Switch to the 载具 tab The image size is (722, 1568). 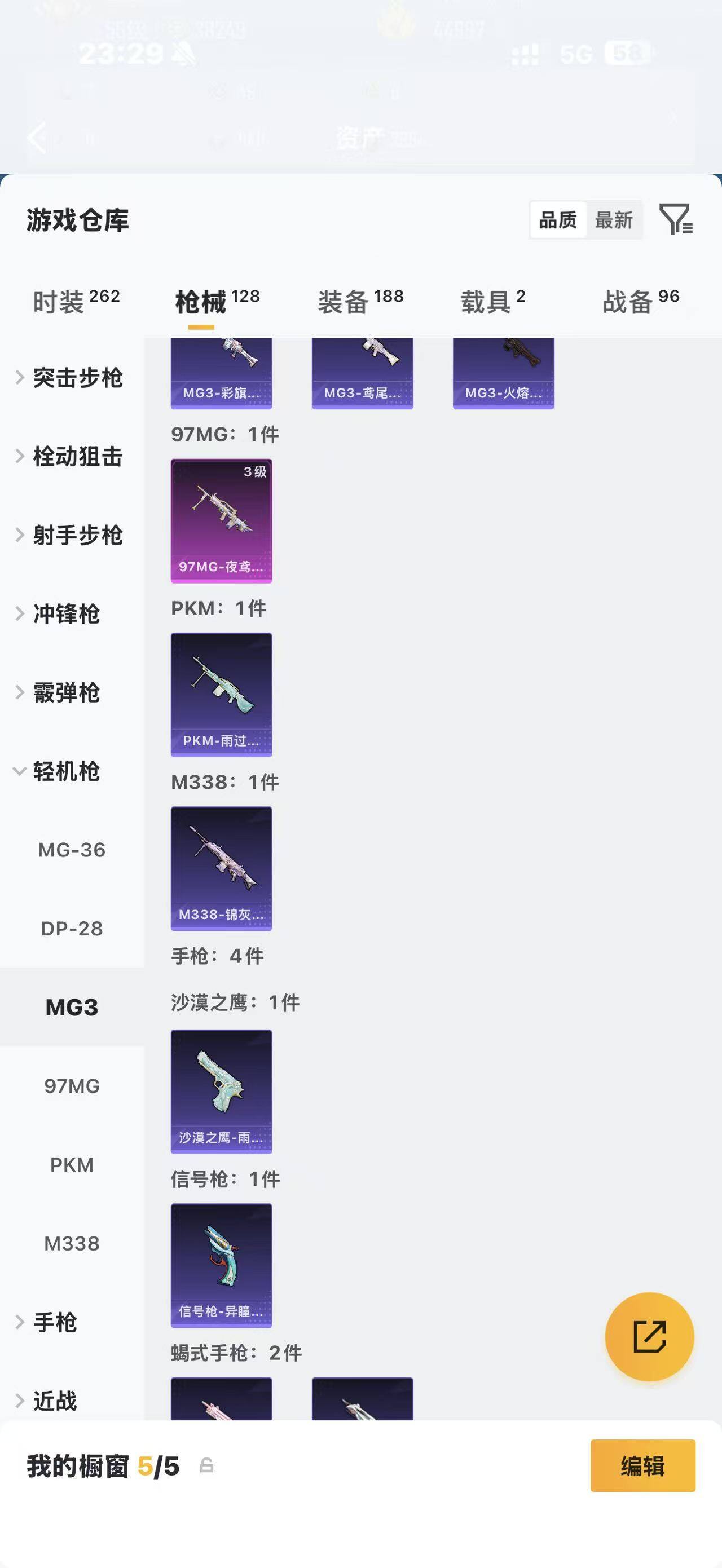pyautogui.click(x=492, y=301)
